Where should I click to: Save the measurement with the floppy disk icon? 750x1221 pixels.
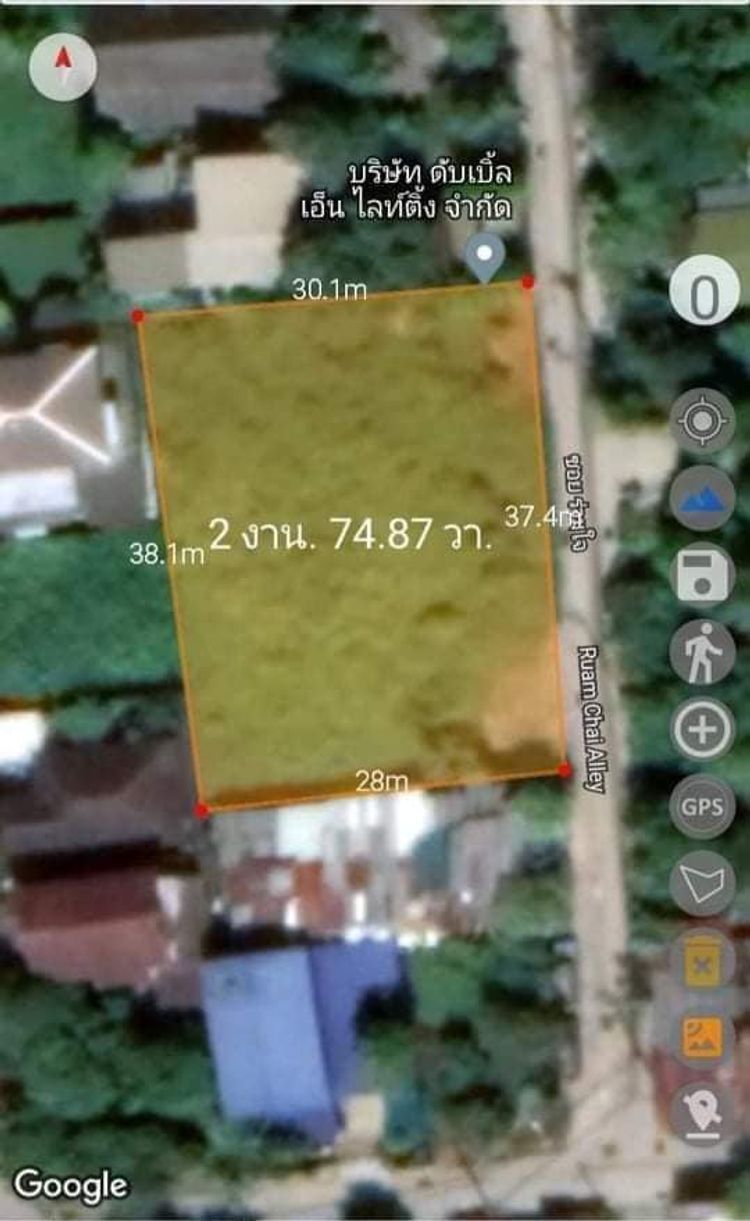tap(703, 575)
